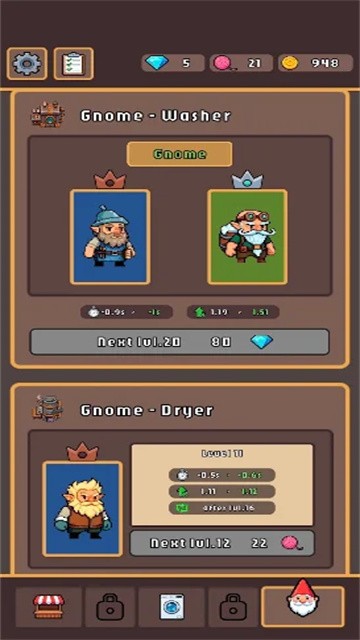Screen dimensions: 360x640
Task: Tap the second locked tab
Action: pyautogui.click(x=233, y=607)
